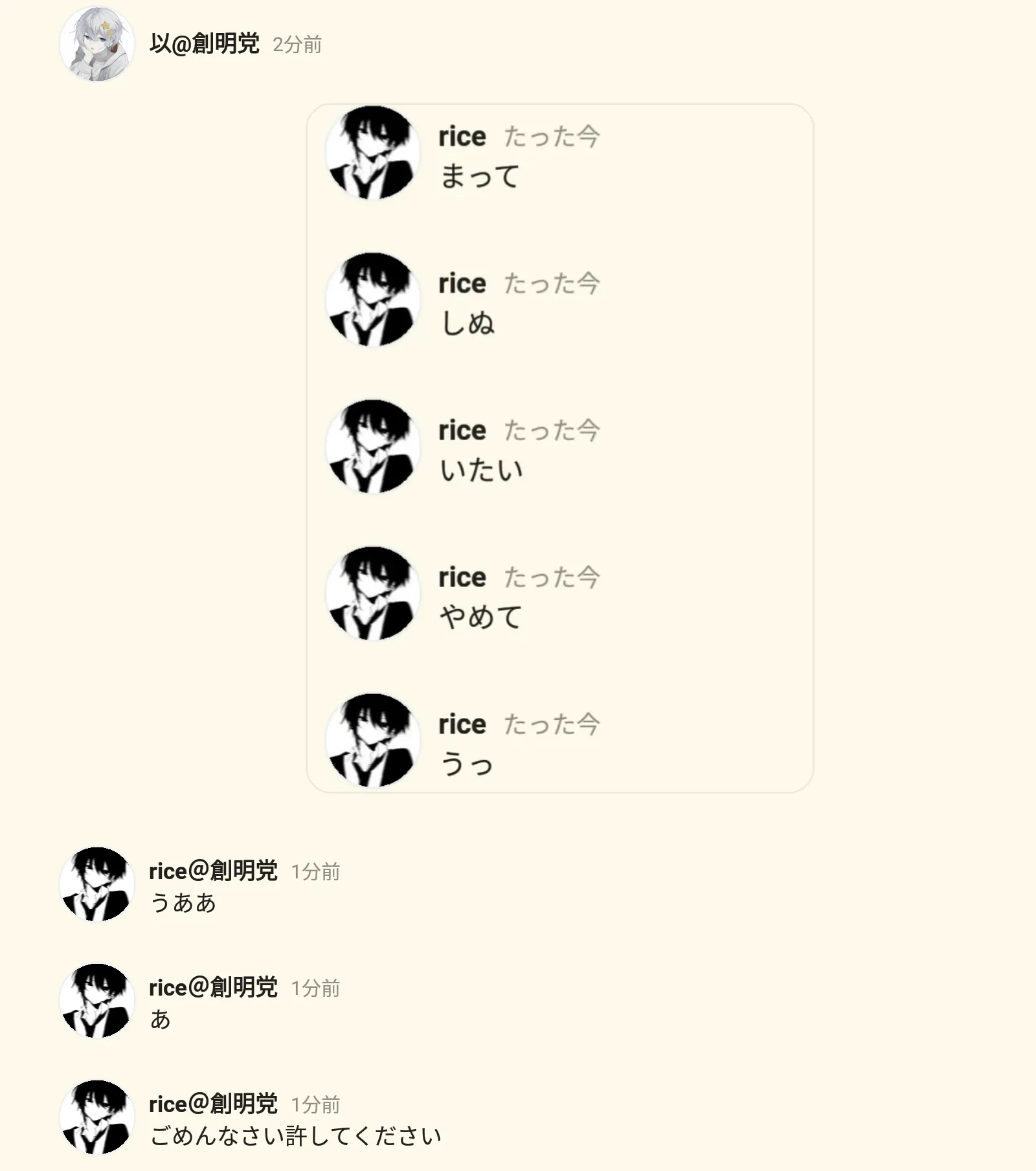Open rice's avatar next to ごめんなさい許してください

(97, 1117)
